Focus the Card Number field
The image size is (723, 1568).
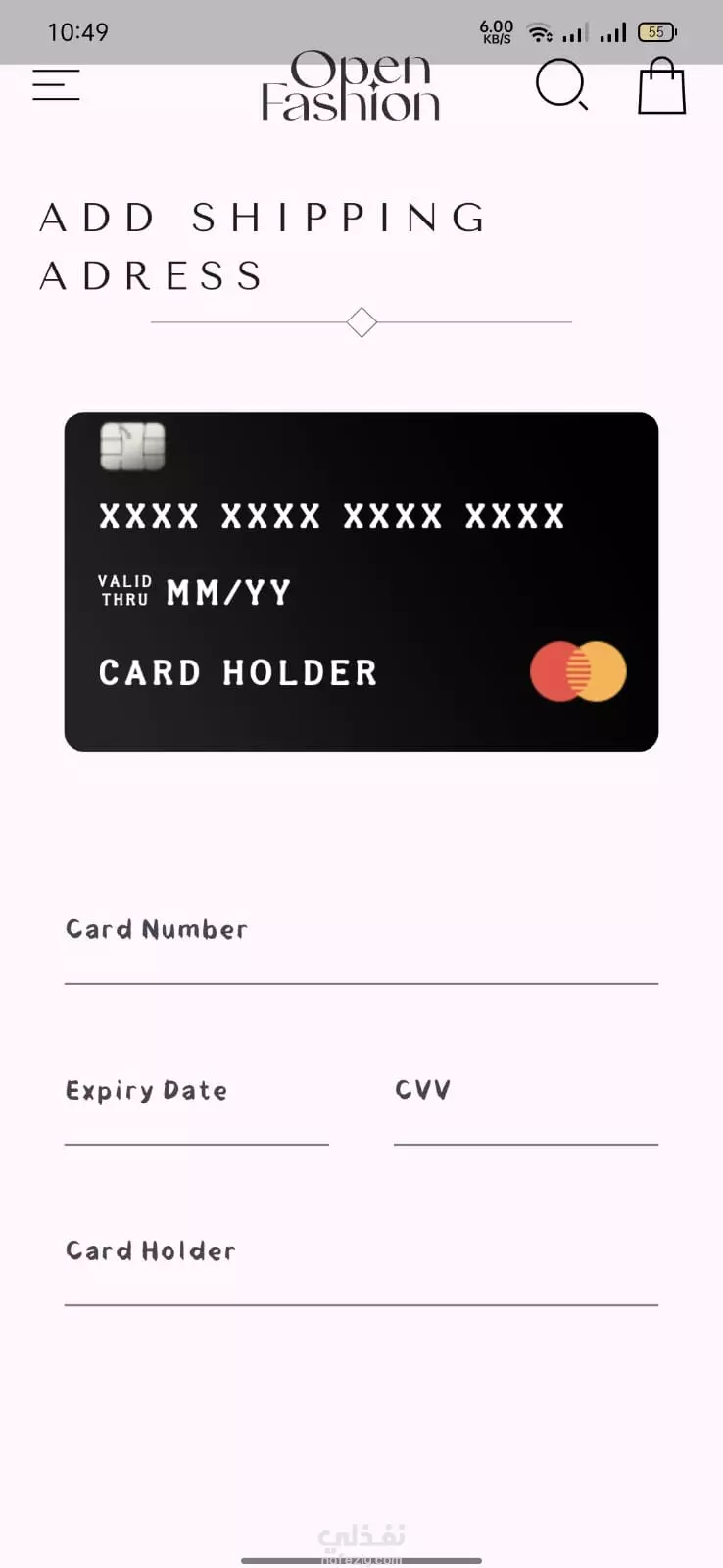click(x=361, y=945)
